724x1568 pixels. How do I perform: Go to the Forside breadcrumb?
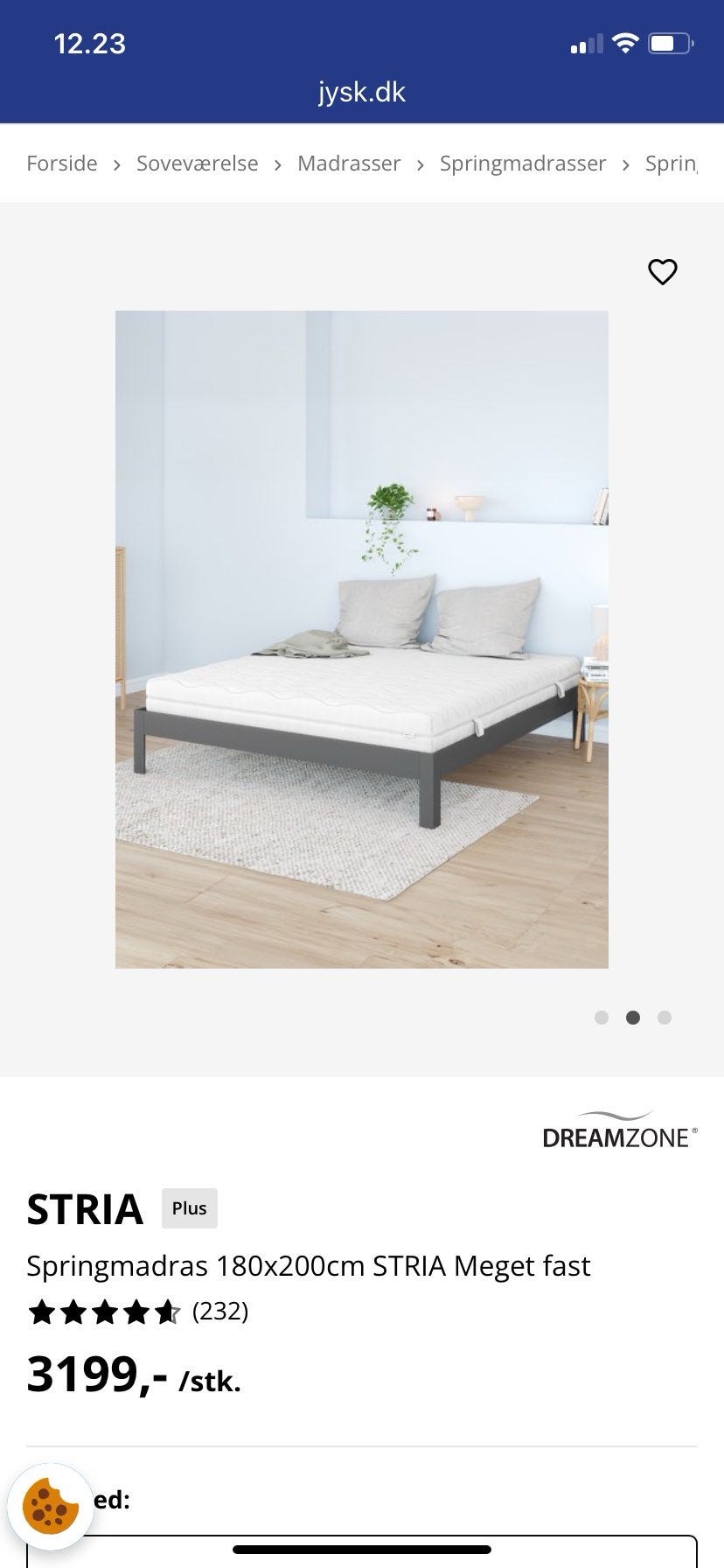point(62,164)
